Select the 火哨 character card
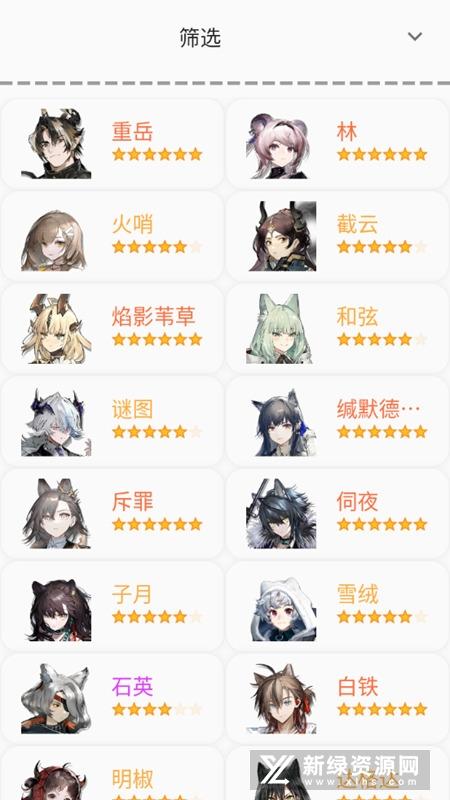This screenshot has height=800, width=450. 112,236
